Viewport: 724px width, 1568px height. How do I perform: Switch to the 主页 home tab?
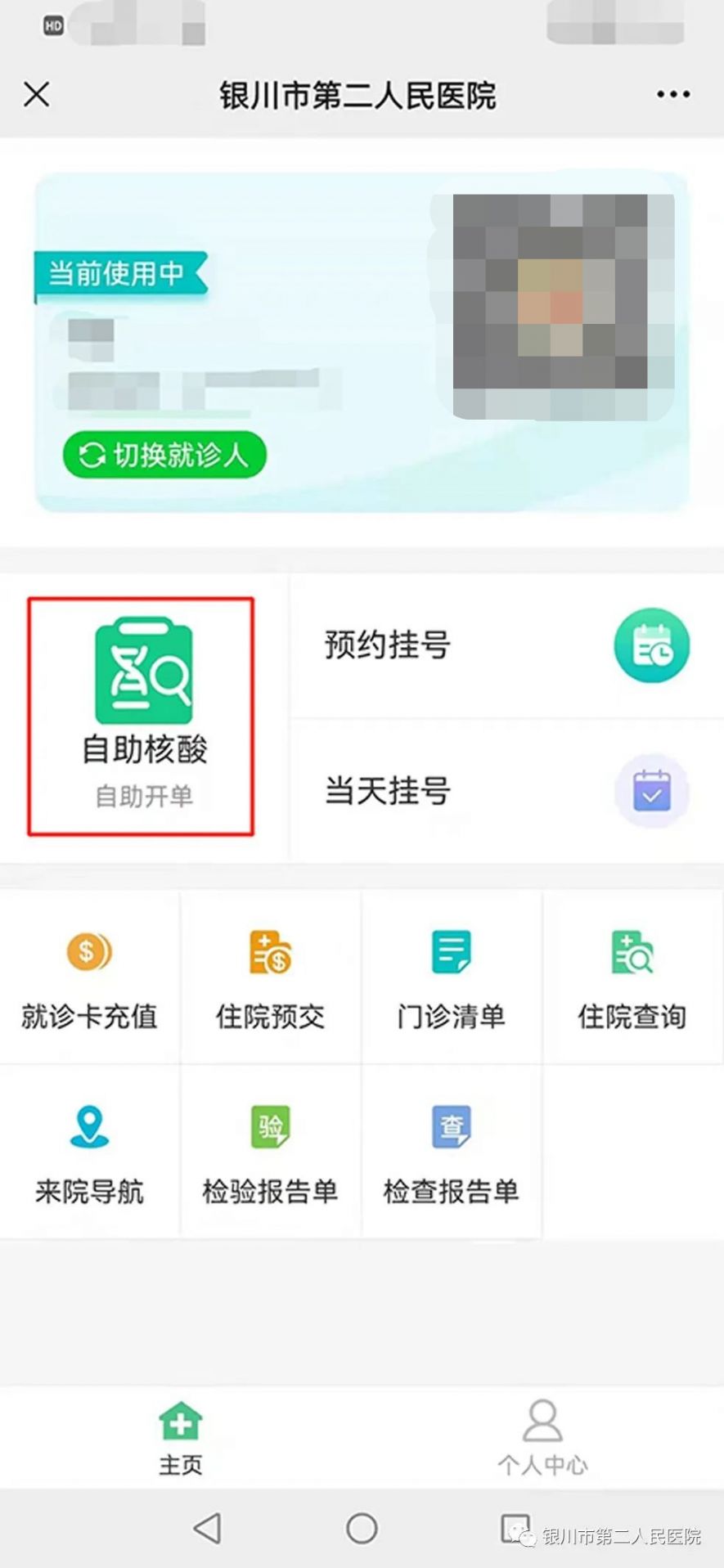click(181, 1437)
